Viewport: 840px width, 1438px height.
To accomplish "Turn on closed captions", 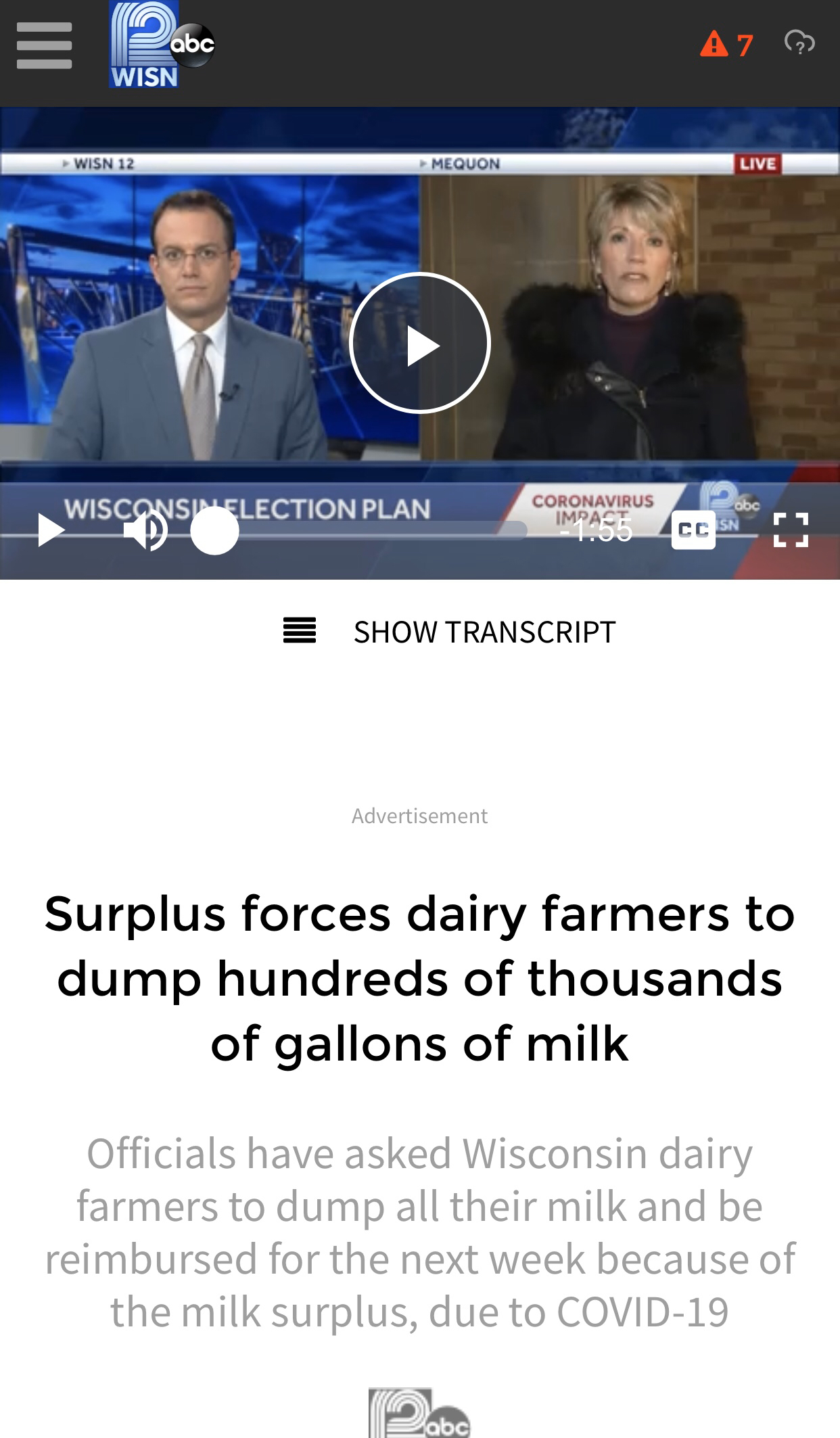I will [693, 530].
